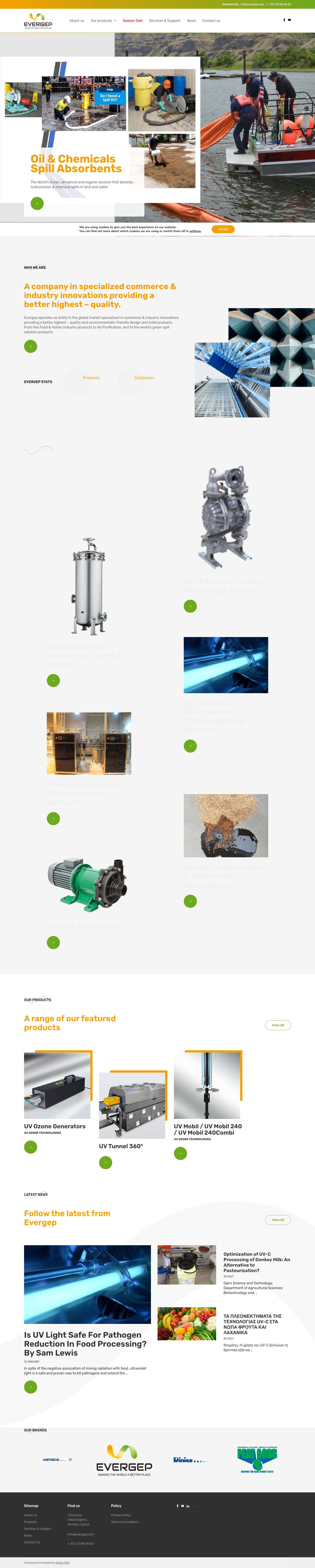Image resolution: width=315 pixels, height=1568 pixels.
Task: Open the About us menu item
Action: (x=77, y=21)
